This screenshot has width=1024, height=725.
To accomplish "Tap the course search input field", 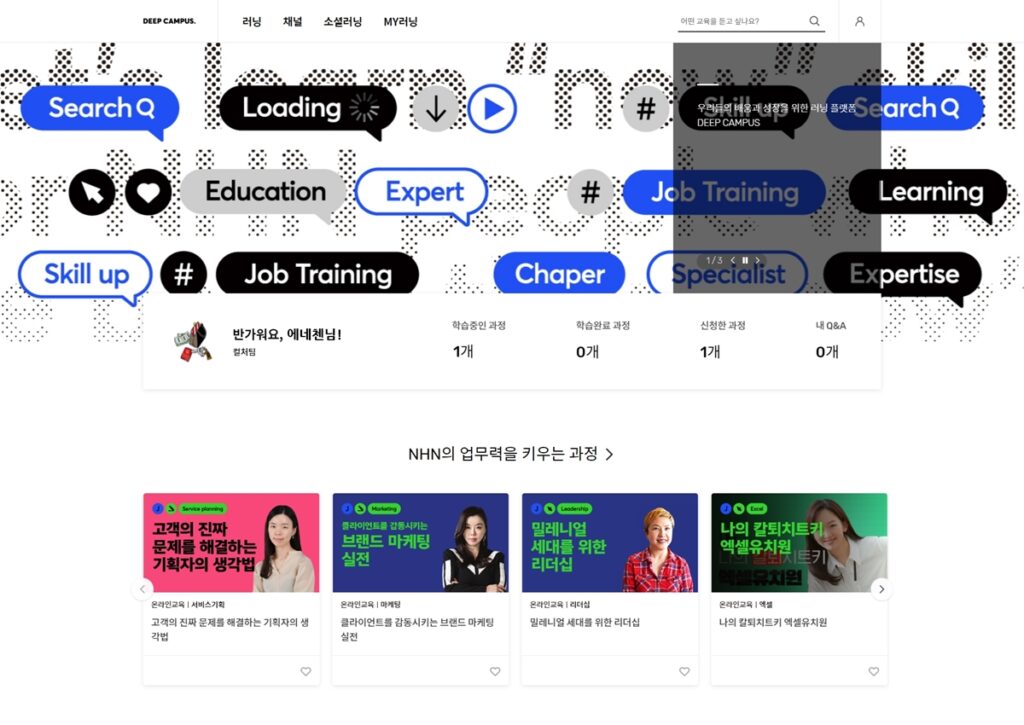I will 740,21.
